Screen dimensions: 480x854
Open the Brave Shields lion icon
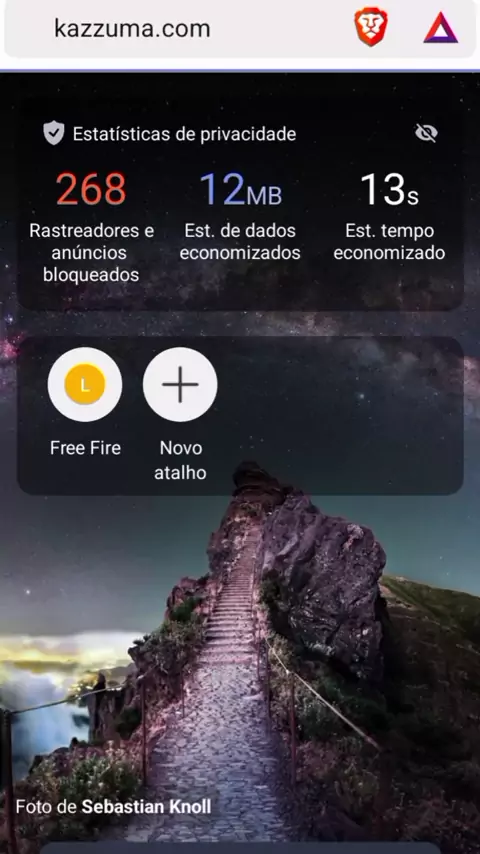tap(370, 27)
